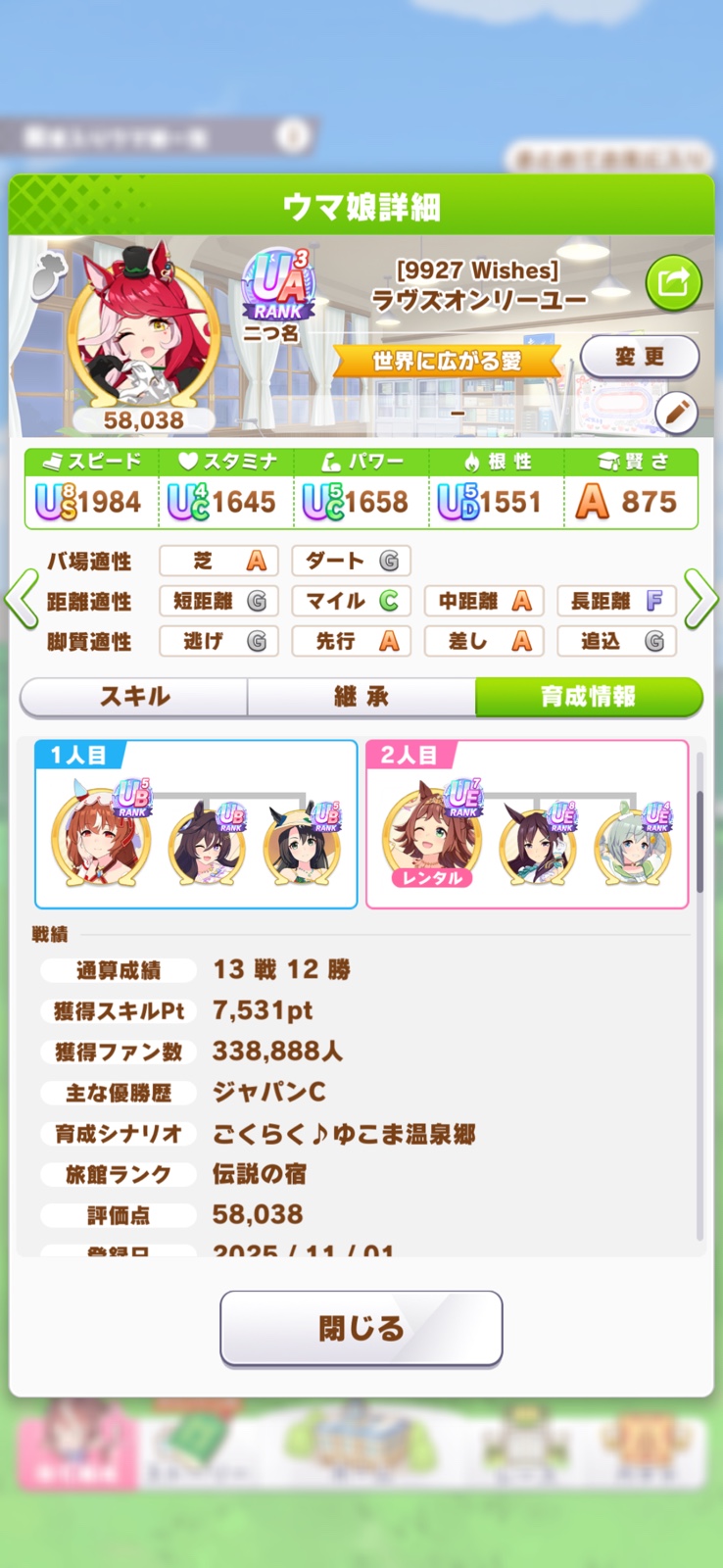Open the 1人目 inheritance parent card
Screen dimensions: 723x1568
[196, 824]
